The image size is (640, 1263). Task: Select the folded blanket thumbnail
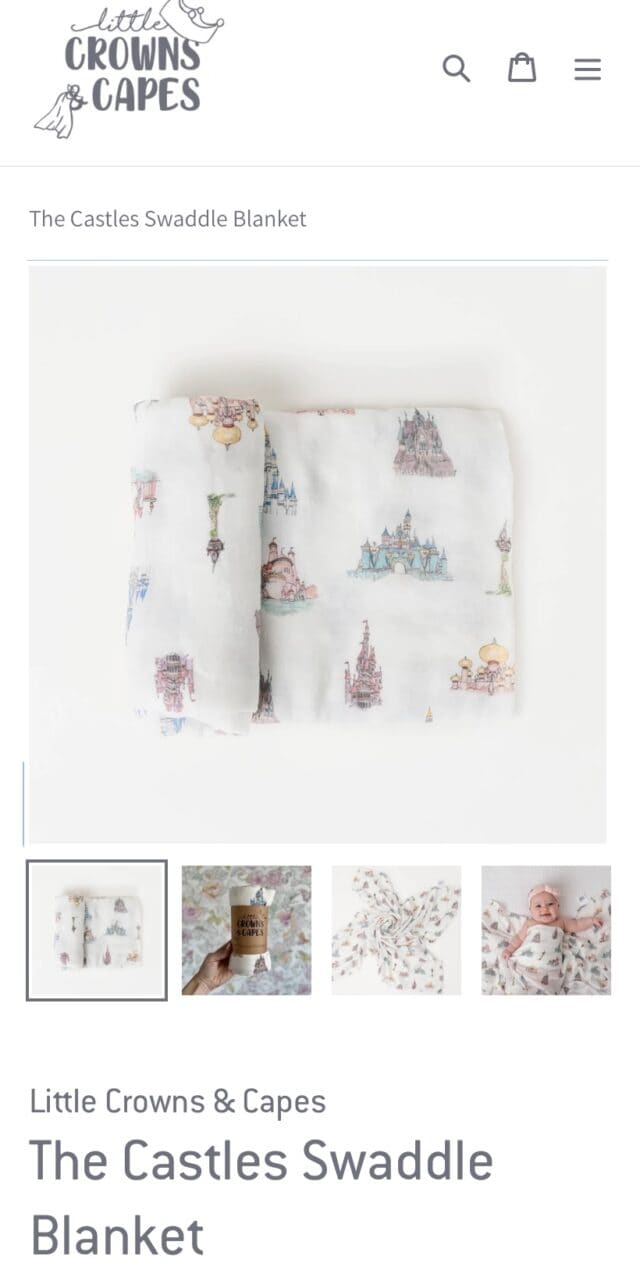97,930
